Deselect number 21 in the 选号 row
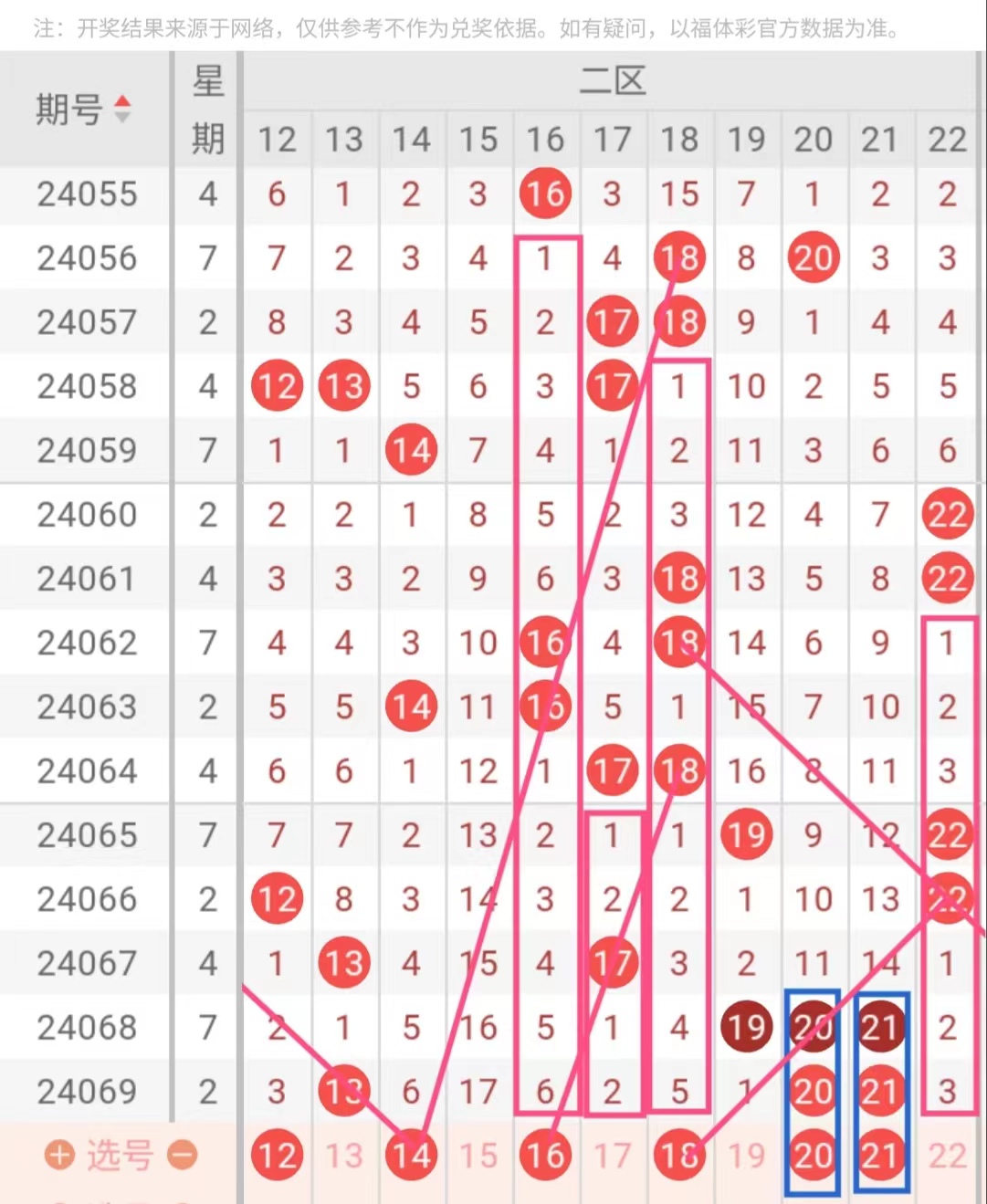 [x=881, y=1156]
